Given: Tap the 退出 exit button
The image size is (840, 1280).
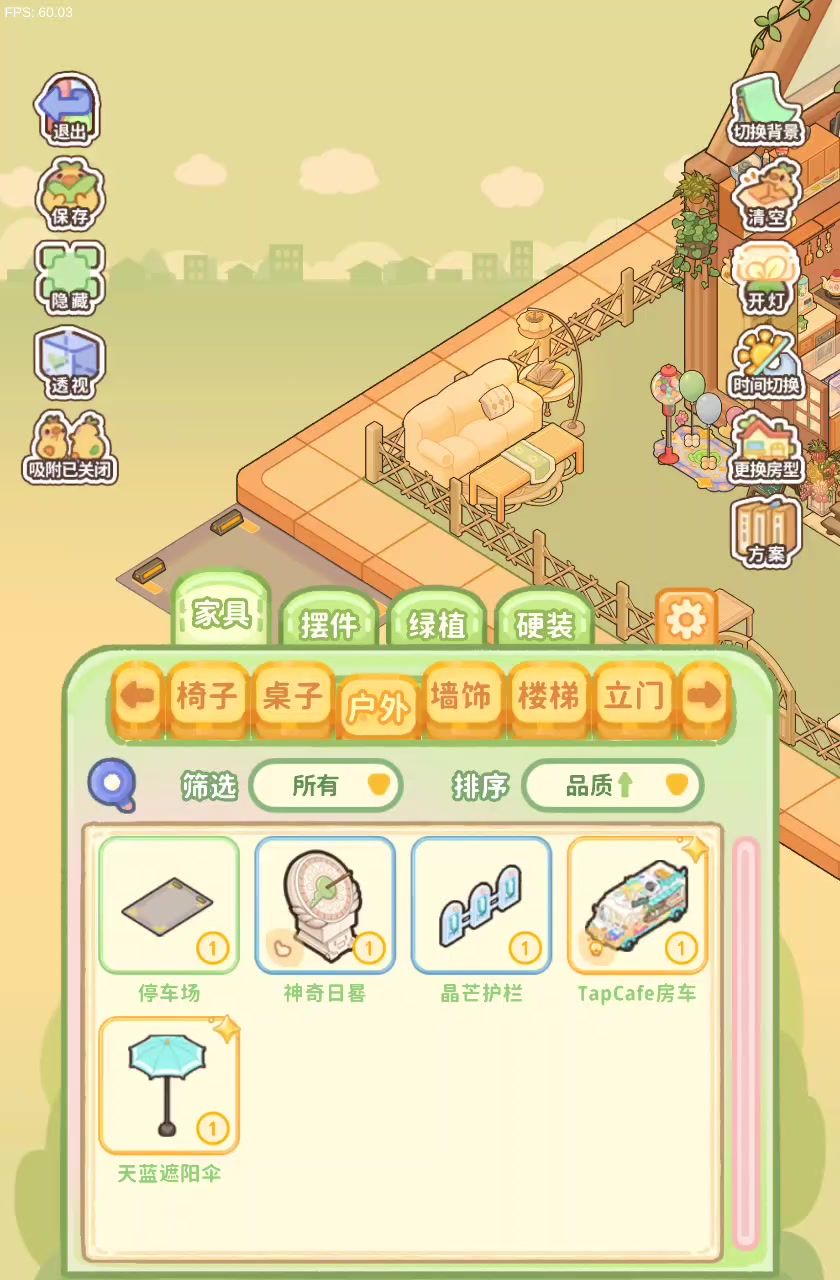Looking at the screenshot, I should pos(68,110).
